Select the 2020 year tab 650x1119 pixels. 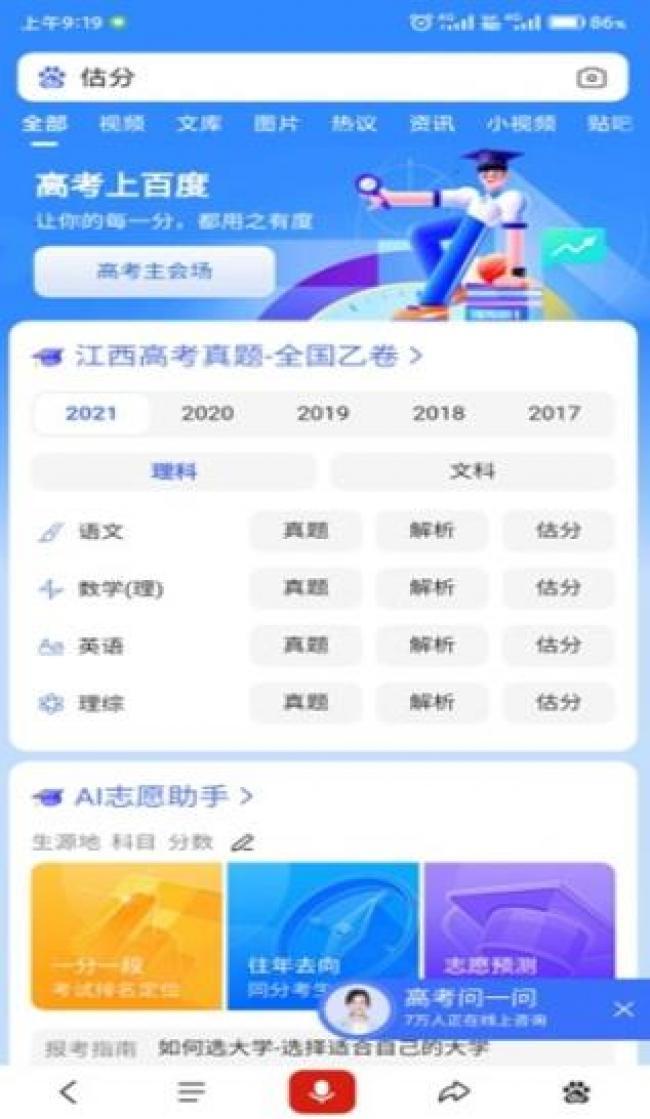[x=207, y=413]
